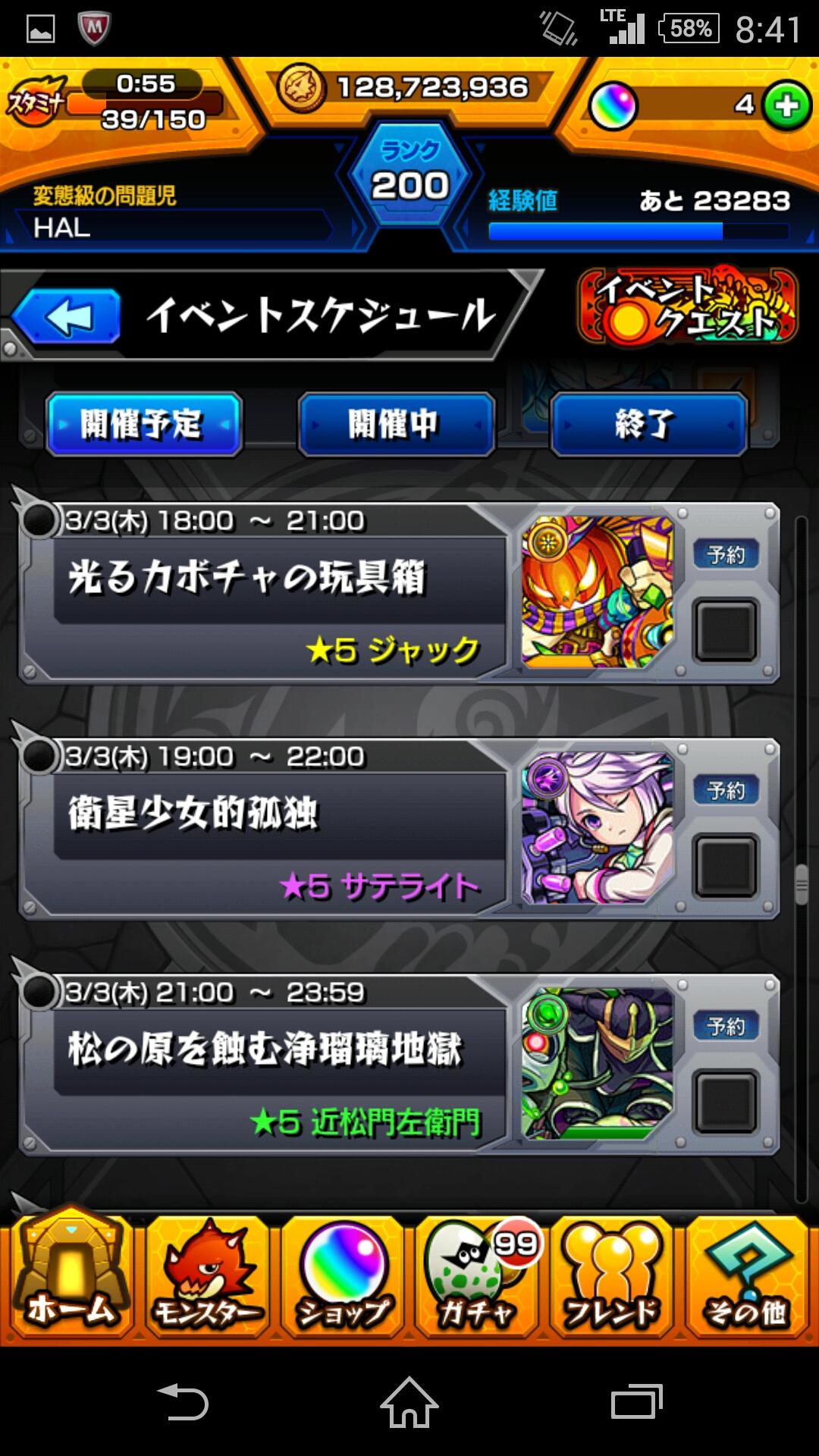Switch to the 開催中 tab
The image size is (819, 1456).
[395, 424]
